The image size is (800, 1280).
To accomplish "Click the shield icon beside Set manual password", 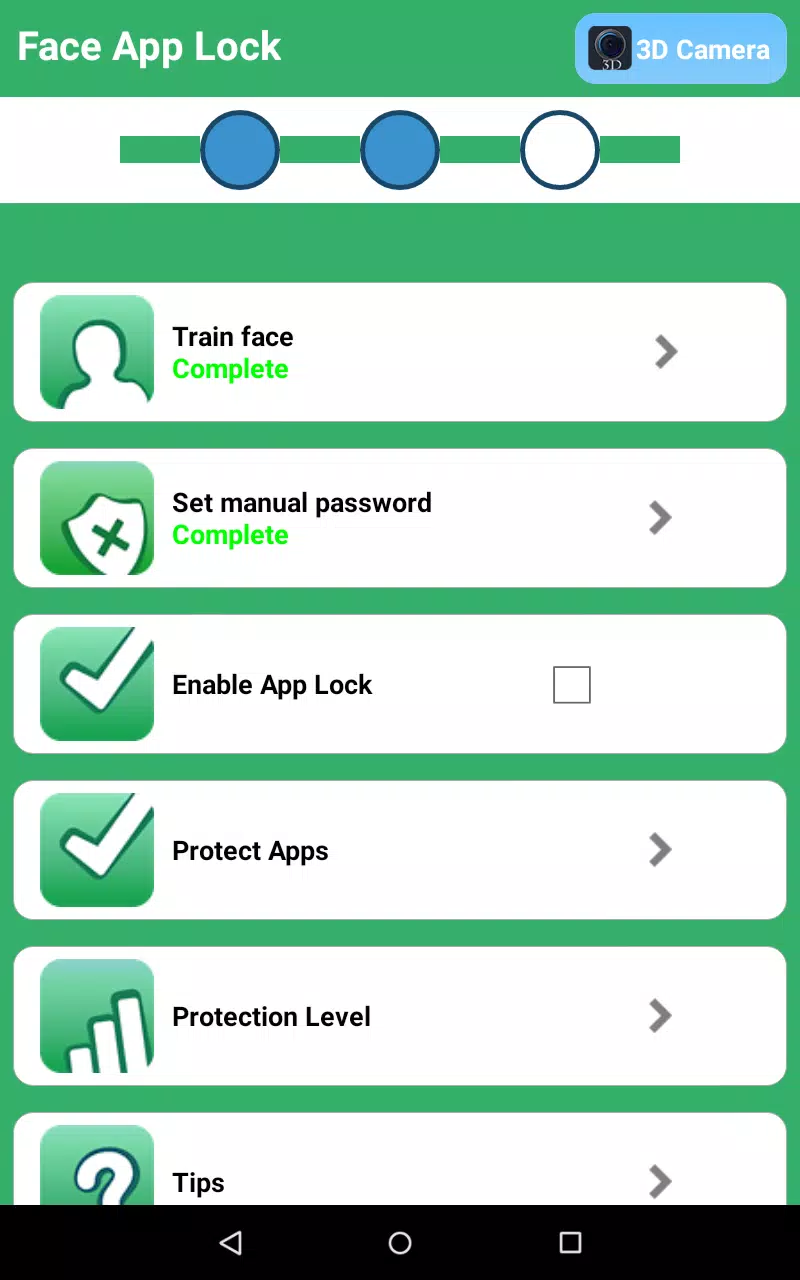I will (x=96, y=518).
